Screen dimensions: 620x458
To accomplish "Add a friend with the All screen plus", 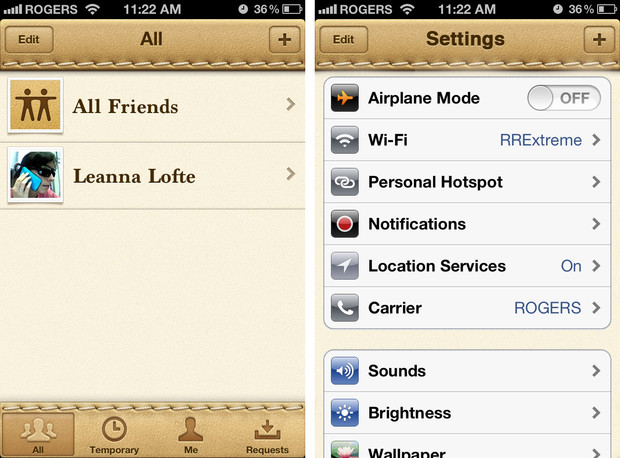I will tap(284, 41).
